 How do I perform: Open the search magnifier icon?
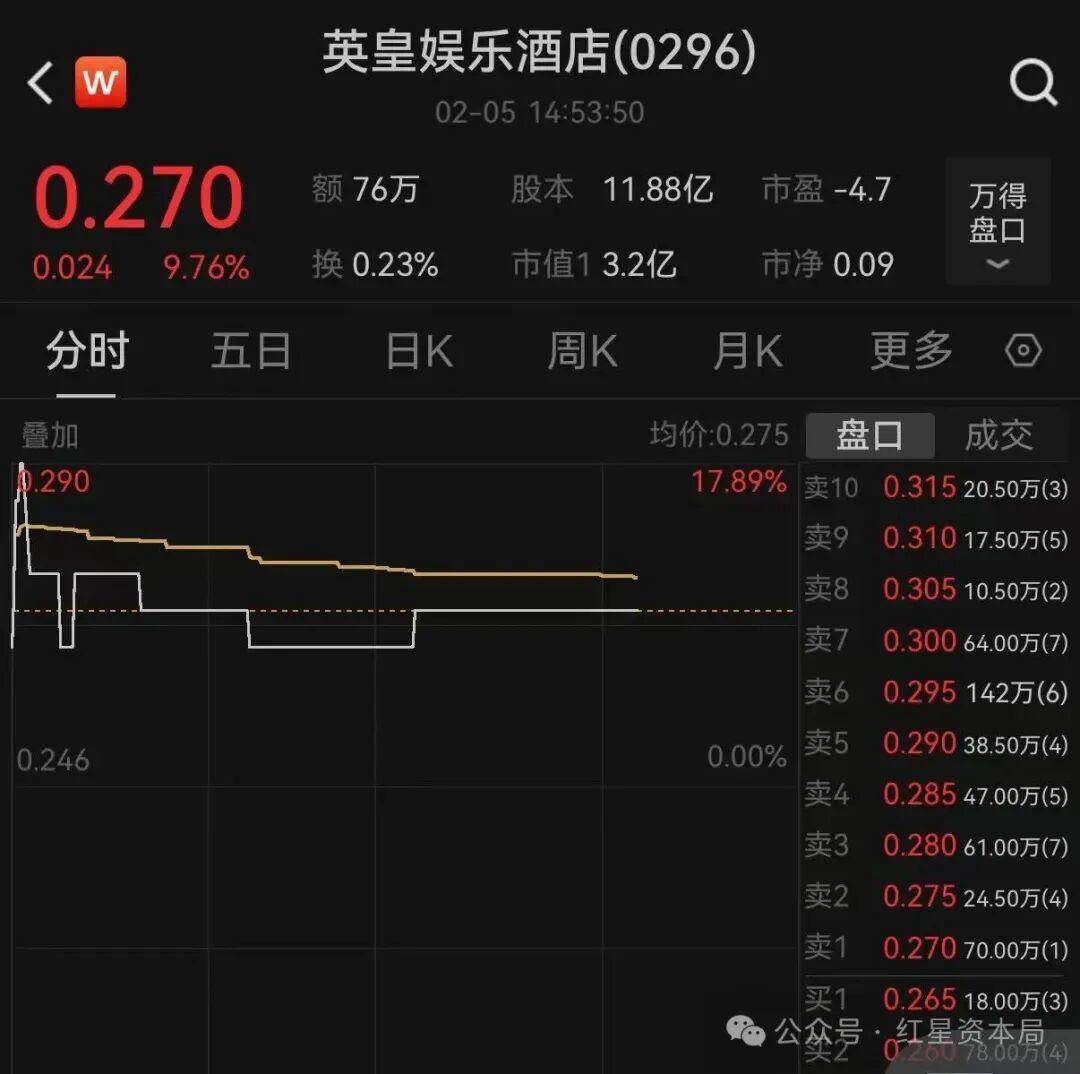[1032, 82]
